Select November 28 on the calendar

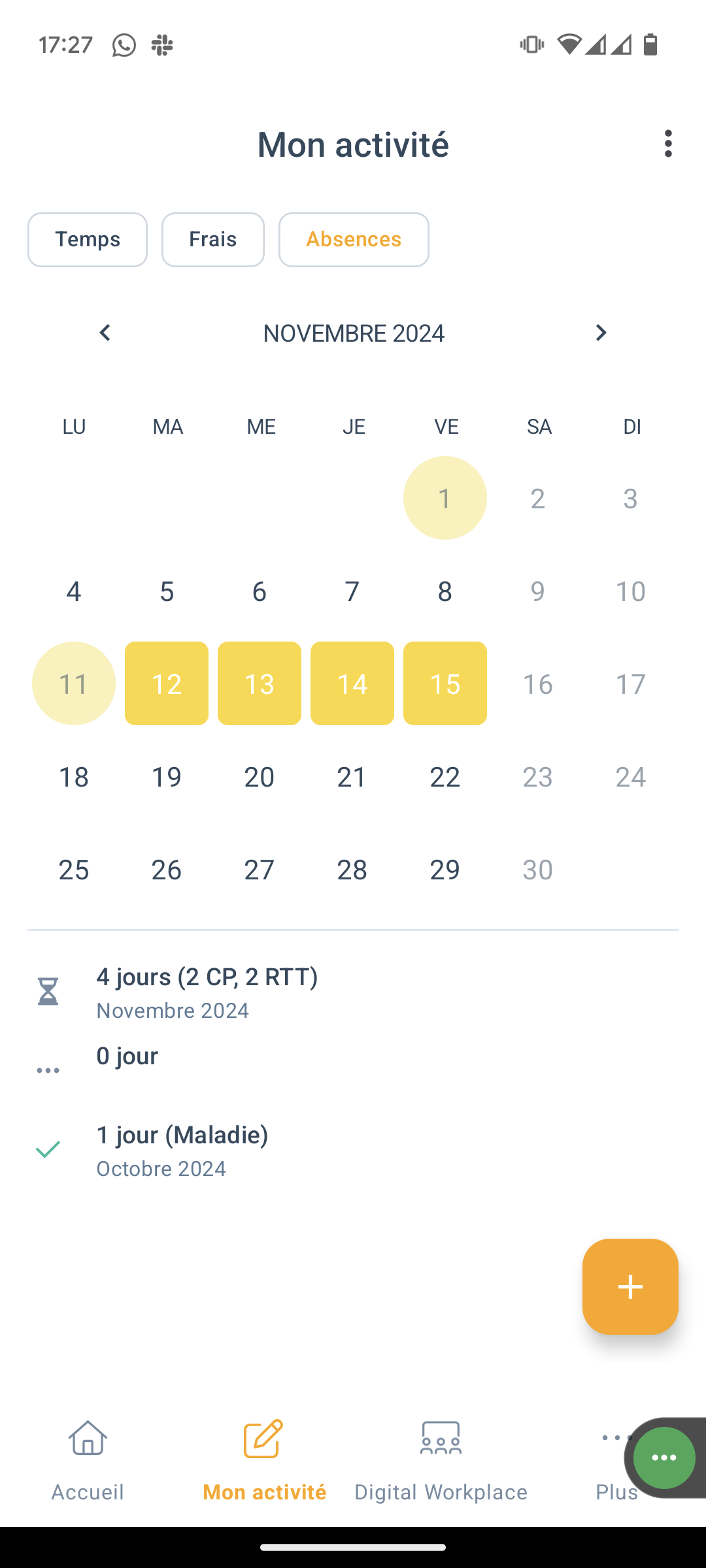point(352,869)
